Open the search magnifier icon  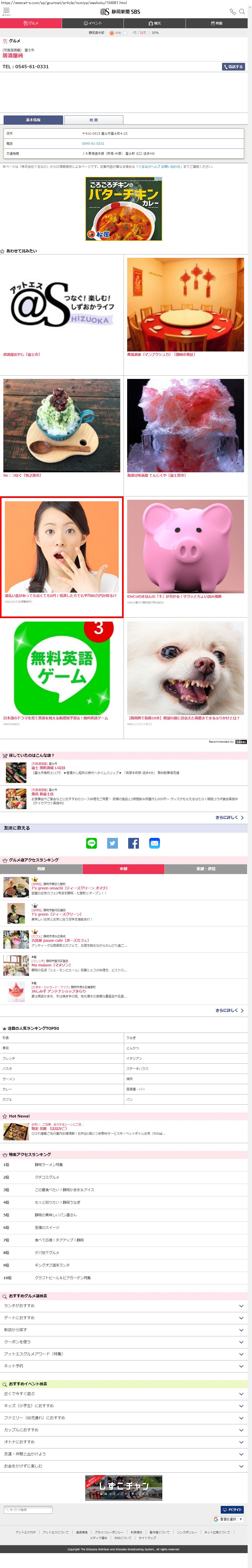coord(242,12)
